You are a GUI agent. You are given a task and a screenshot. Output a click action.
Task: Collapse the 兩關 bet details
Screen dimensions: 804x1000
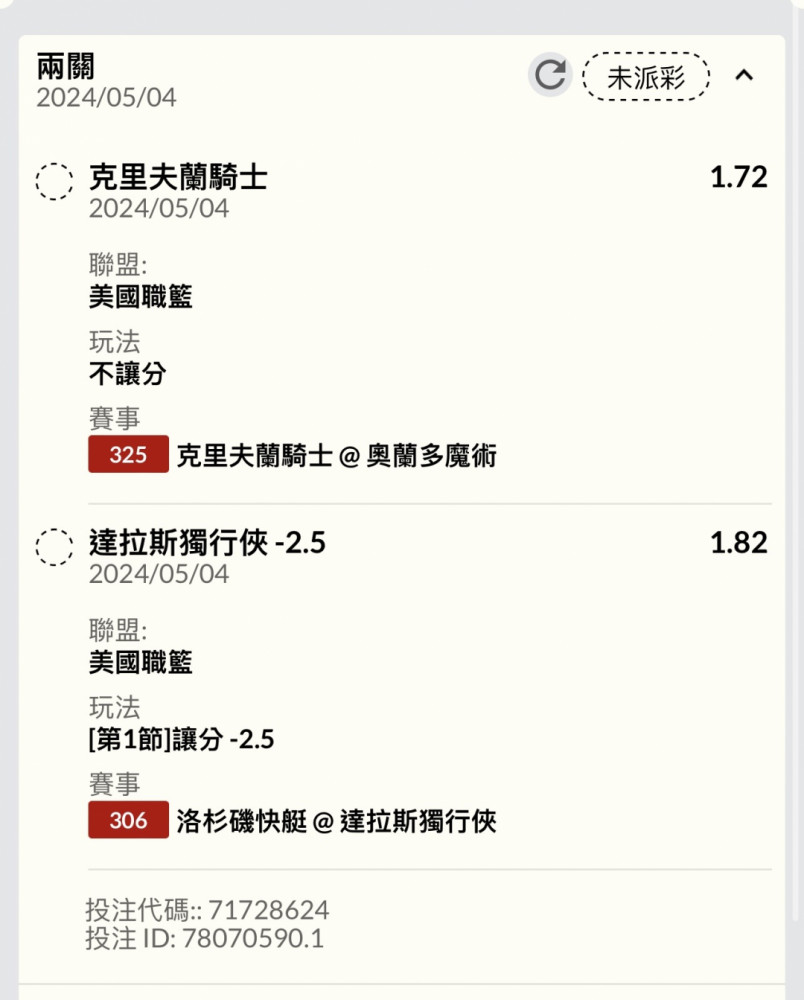[x=744, y=76]
